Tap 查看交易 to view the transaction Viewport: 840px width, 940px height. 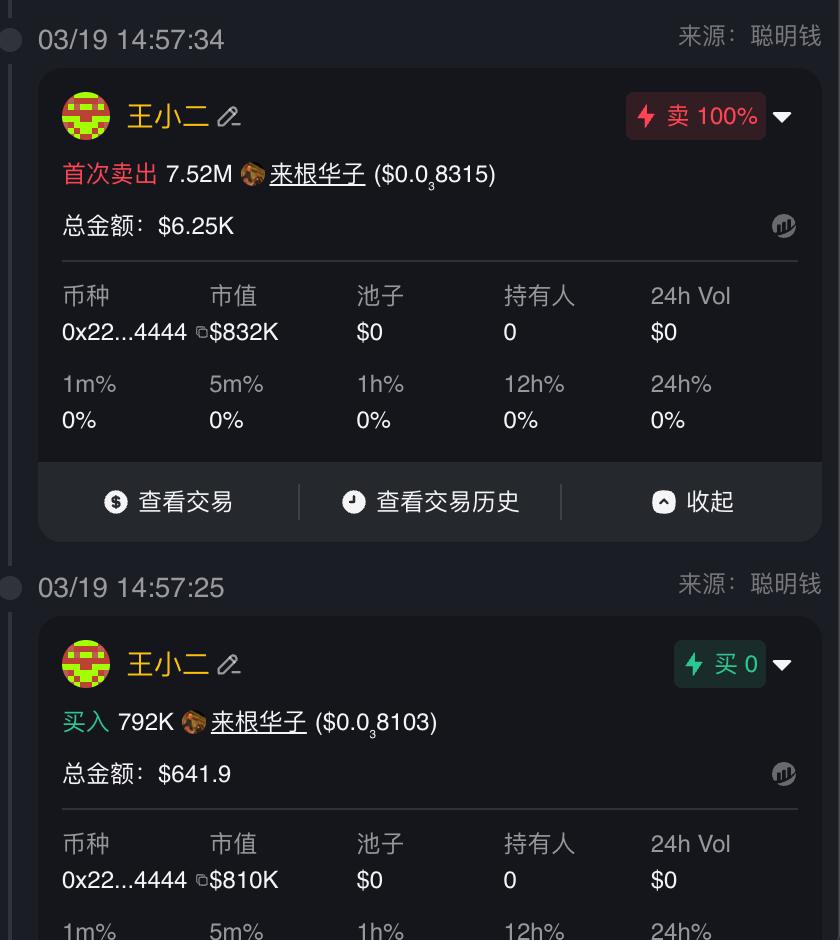click(168, 502)
